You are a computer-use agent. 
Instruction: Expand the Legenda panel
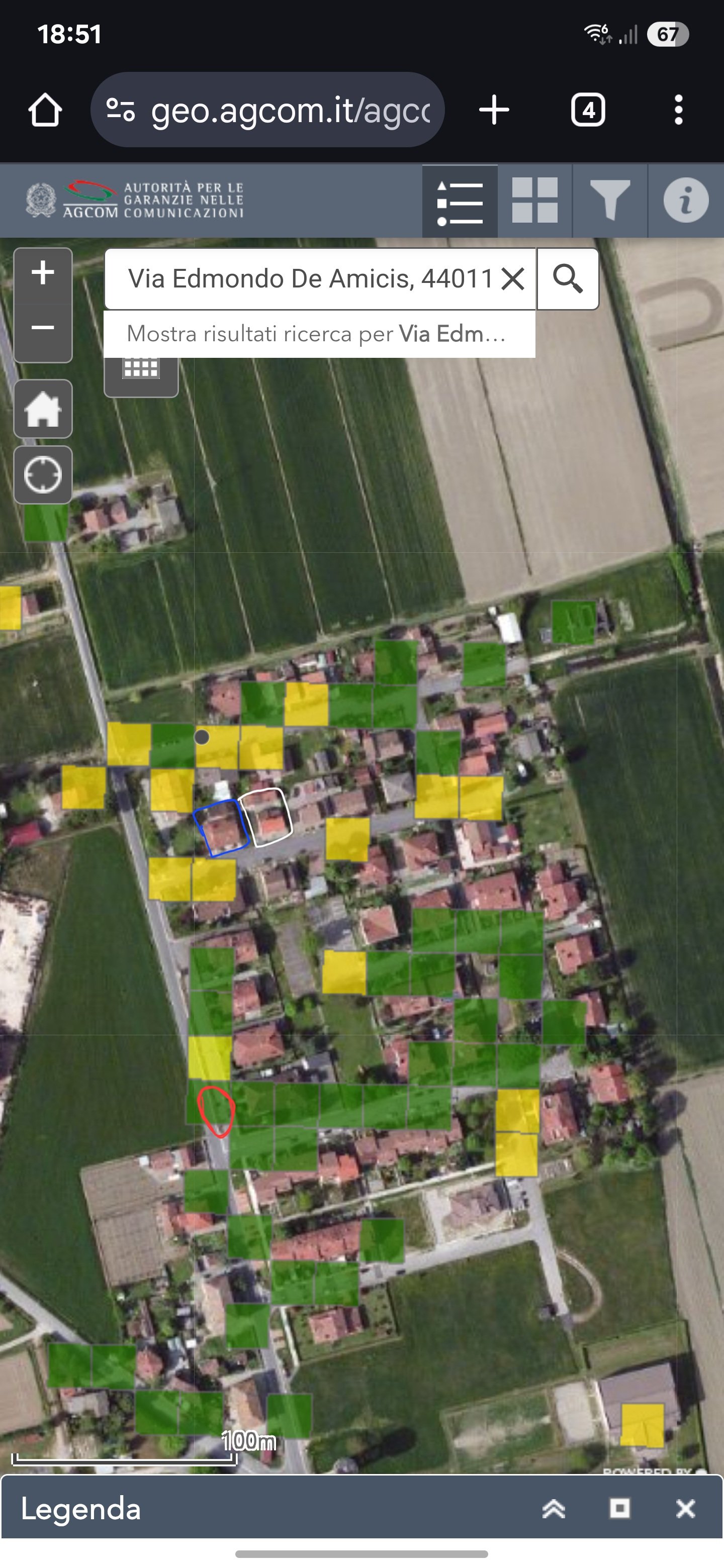(x=554, y=1508)
